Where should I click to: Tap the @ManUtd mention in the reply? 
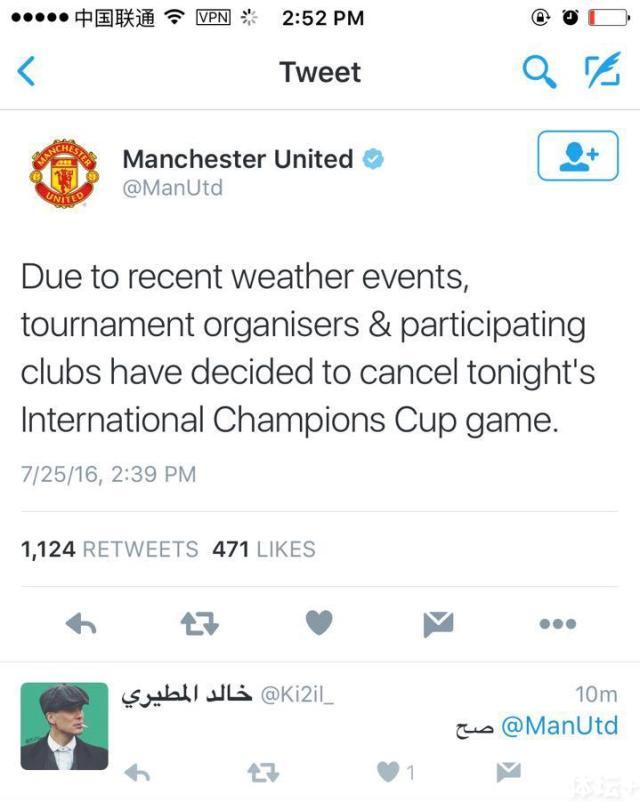tap(558, 726)
